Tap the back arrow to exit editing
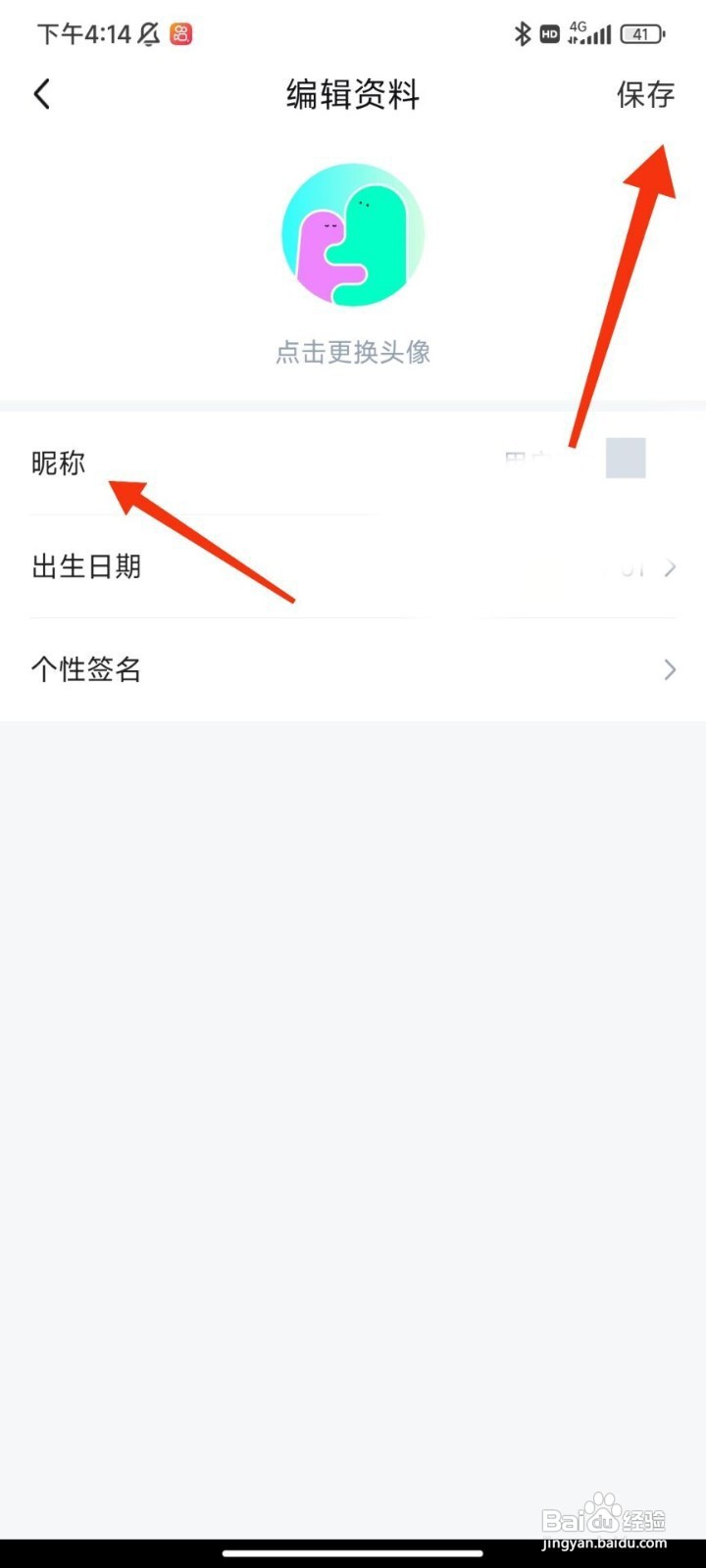Image resolution: width=706 pixels, height=1568 pixels. point(41,93)
